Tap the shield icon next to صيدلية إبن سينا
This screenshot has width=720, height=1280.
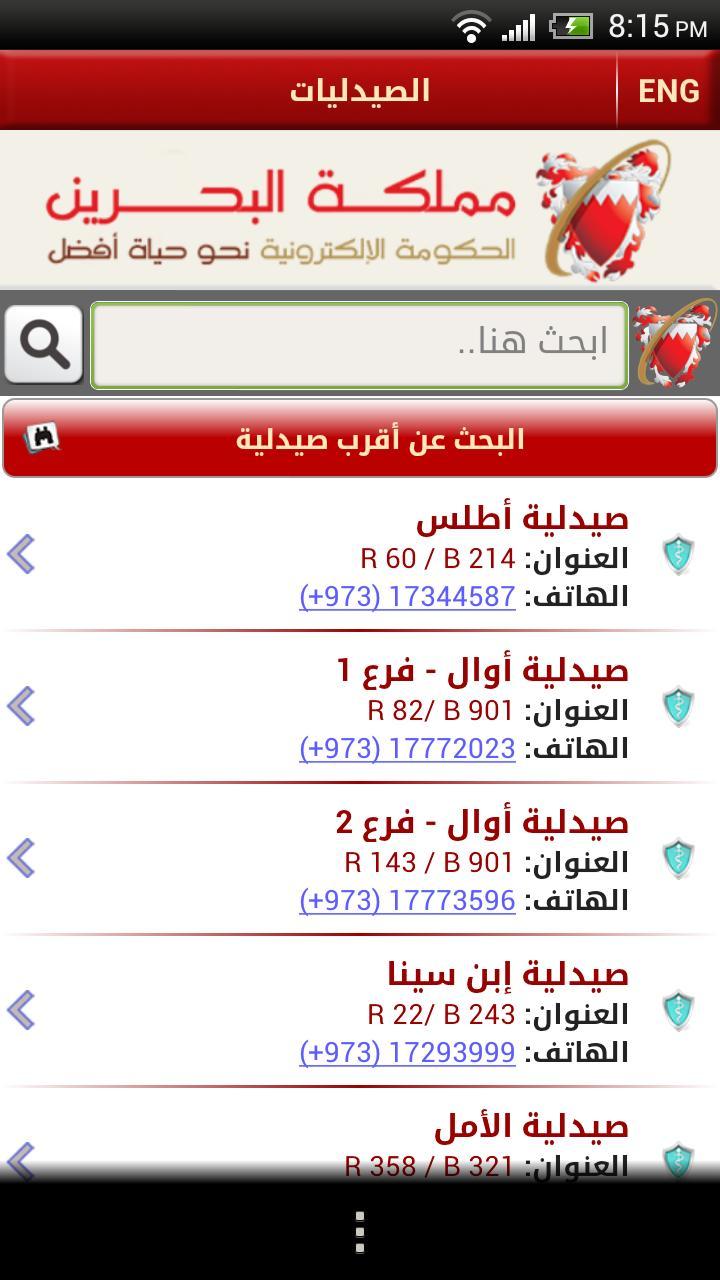pos(679,1012)
